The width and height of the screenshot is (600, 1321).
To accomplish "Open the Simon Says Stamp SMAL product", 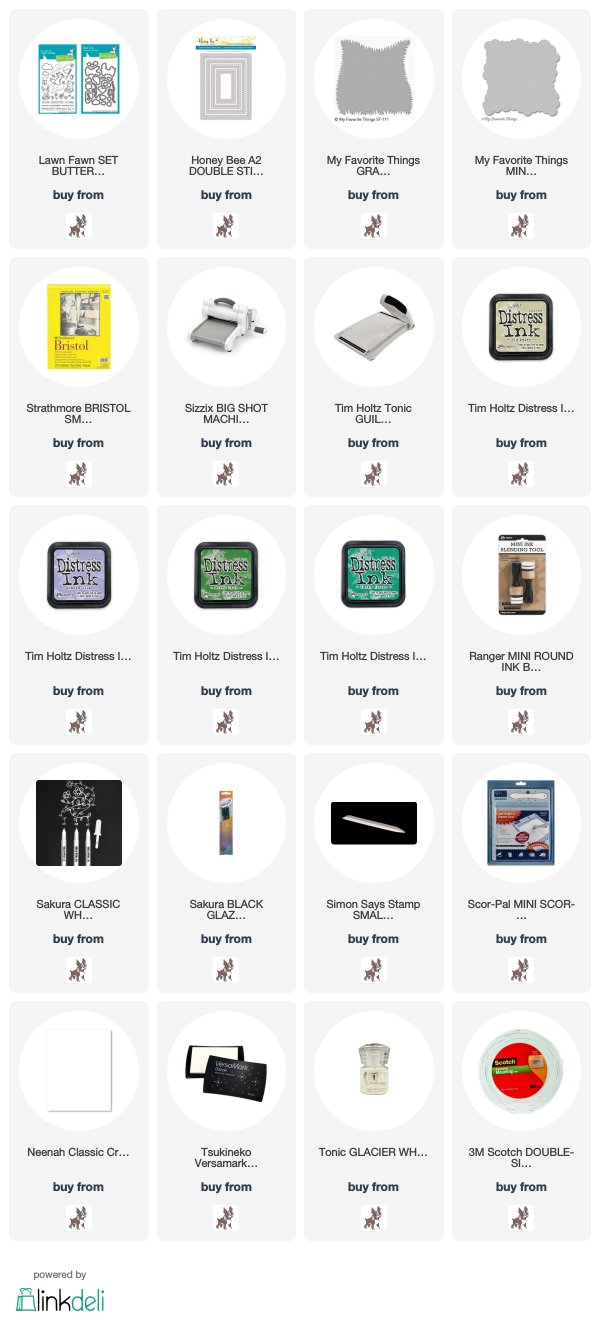I will point(373,873).
